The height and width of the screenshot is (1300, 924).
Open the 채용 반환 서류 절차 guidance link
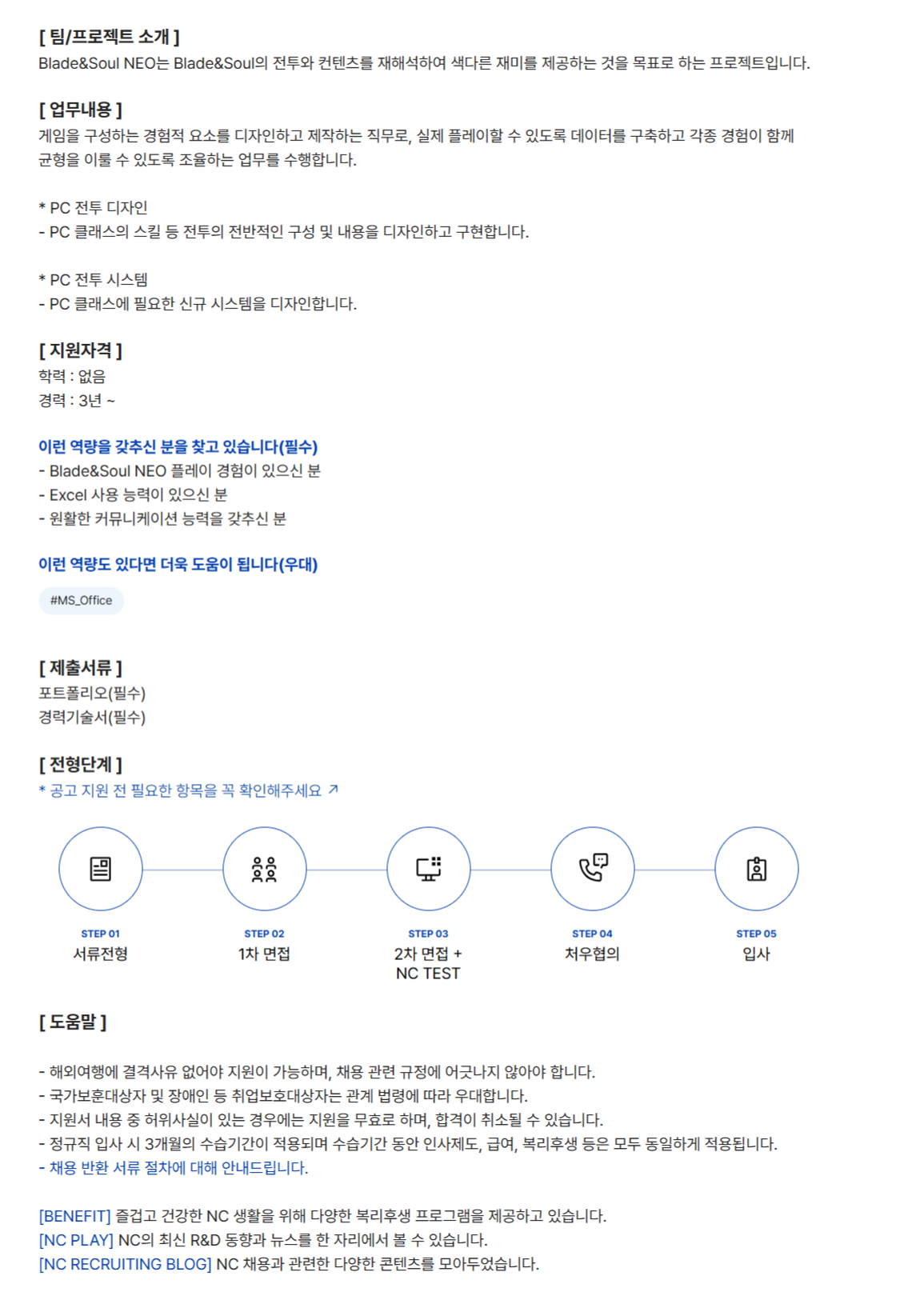(x=178, y=1168)
